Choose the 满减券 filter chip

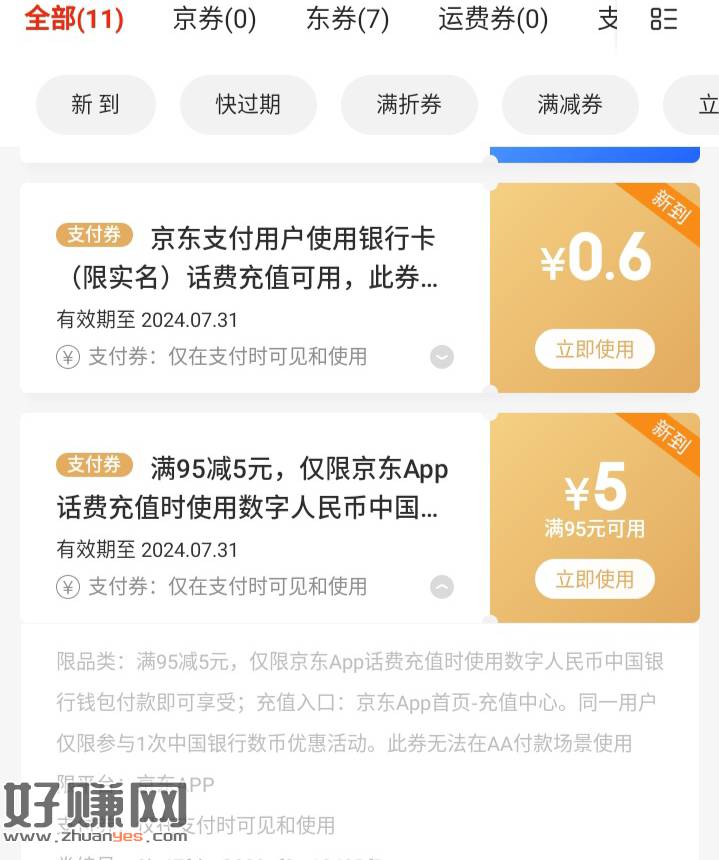pos(570,105)
